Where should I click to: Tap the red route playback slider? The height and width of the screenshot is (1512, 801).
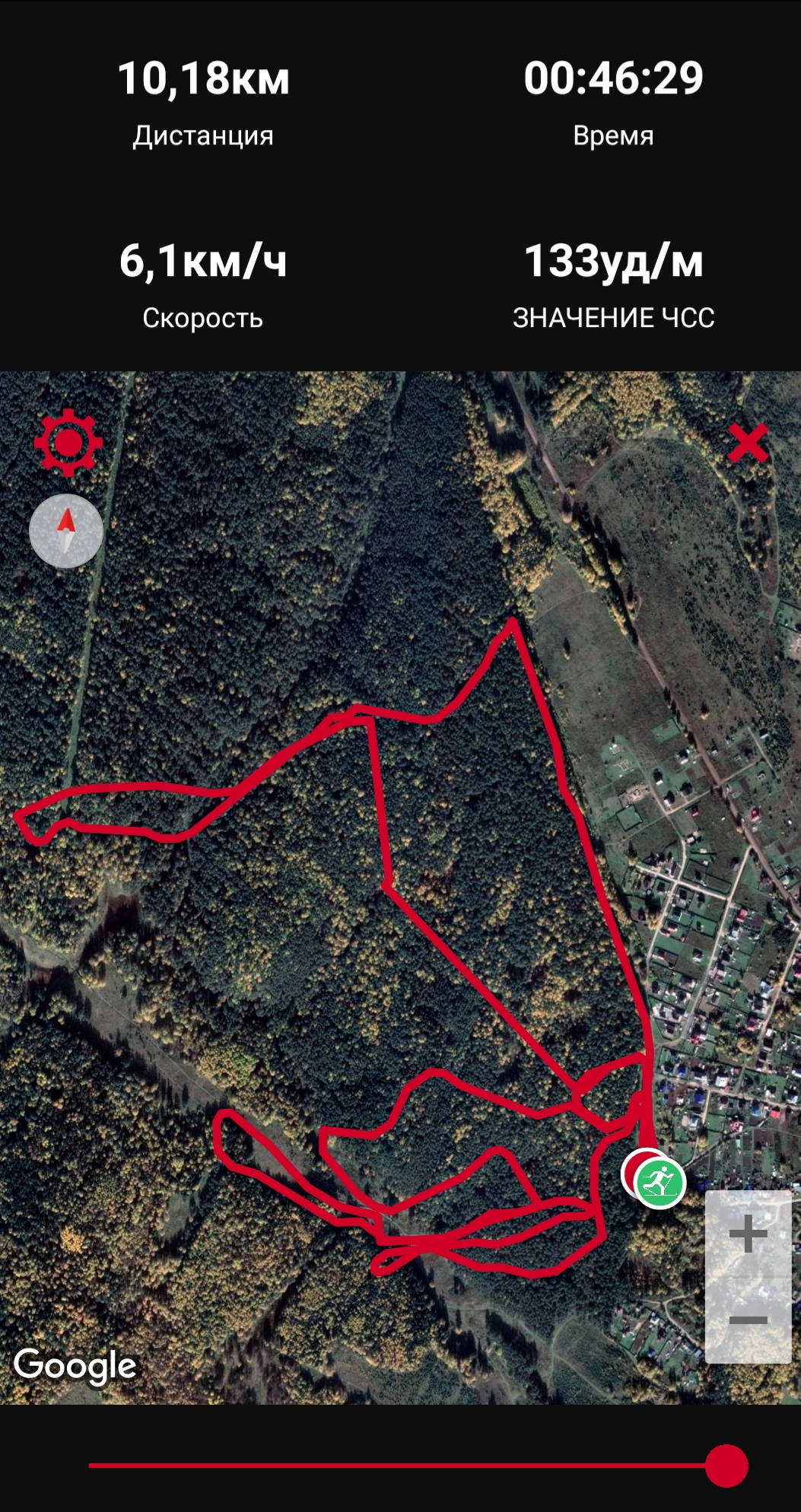tap(726, 1465)
